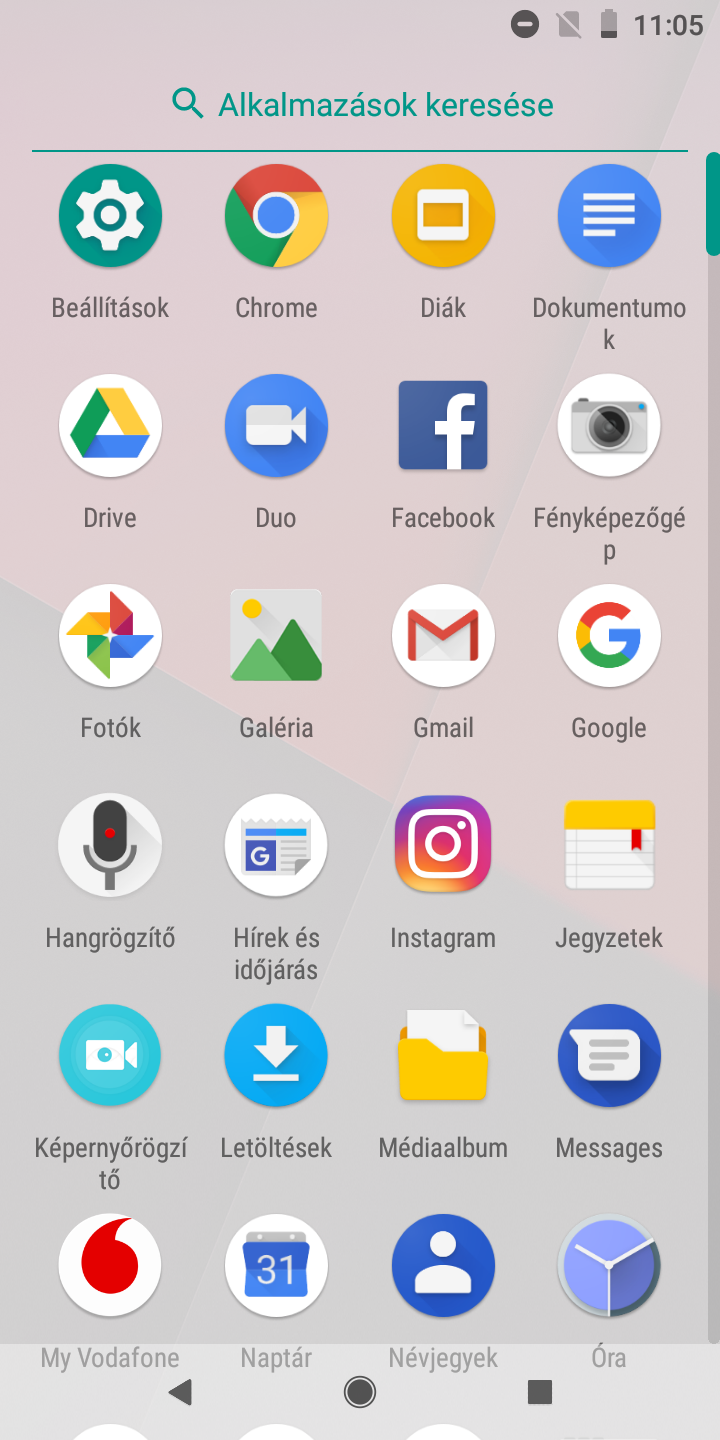Open the Jegyzetek notes app

click(609, 846)
